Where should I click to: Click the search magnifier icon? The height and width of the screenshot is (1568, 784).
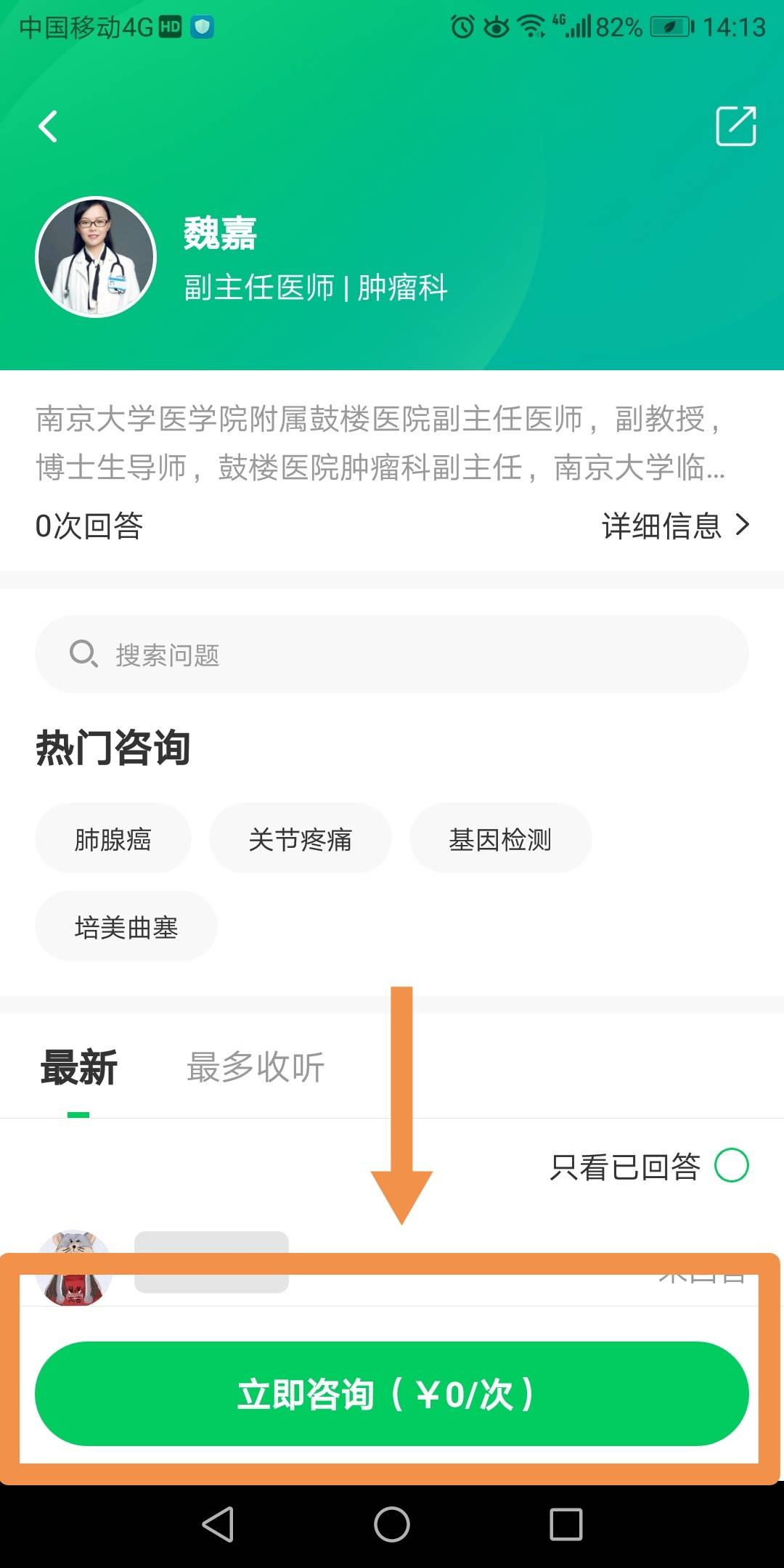(x=83, y=653)
